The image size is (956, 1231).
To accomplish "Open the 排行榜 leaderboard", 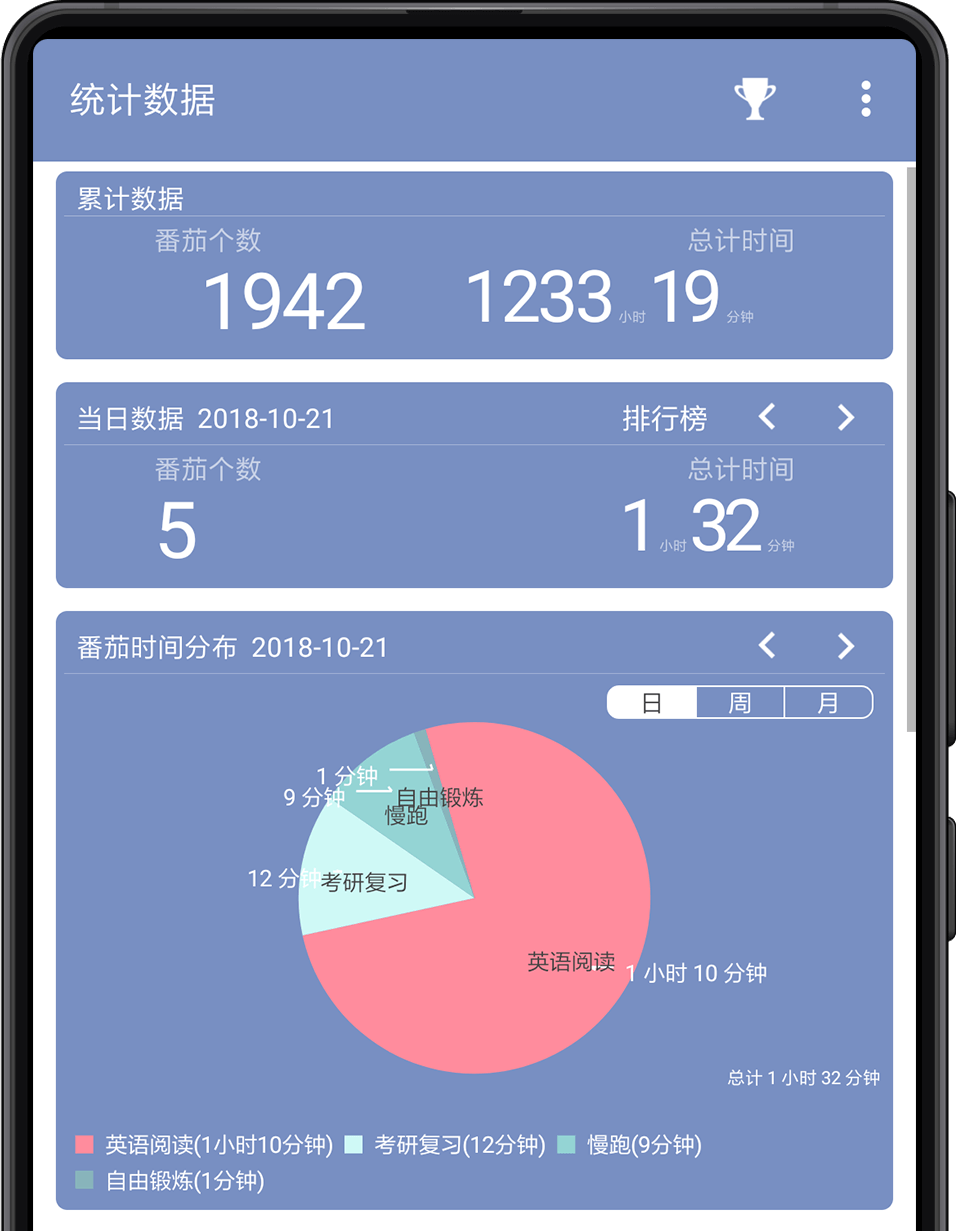I will tap(664, 418).
